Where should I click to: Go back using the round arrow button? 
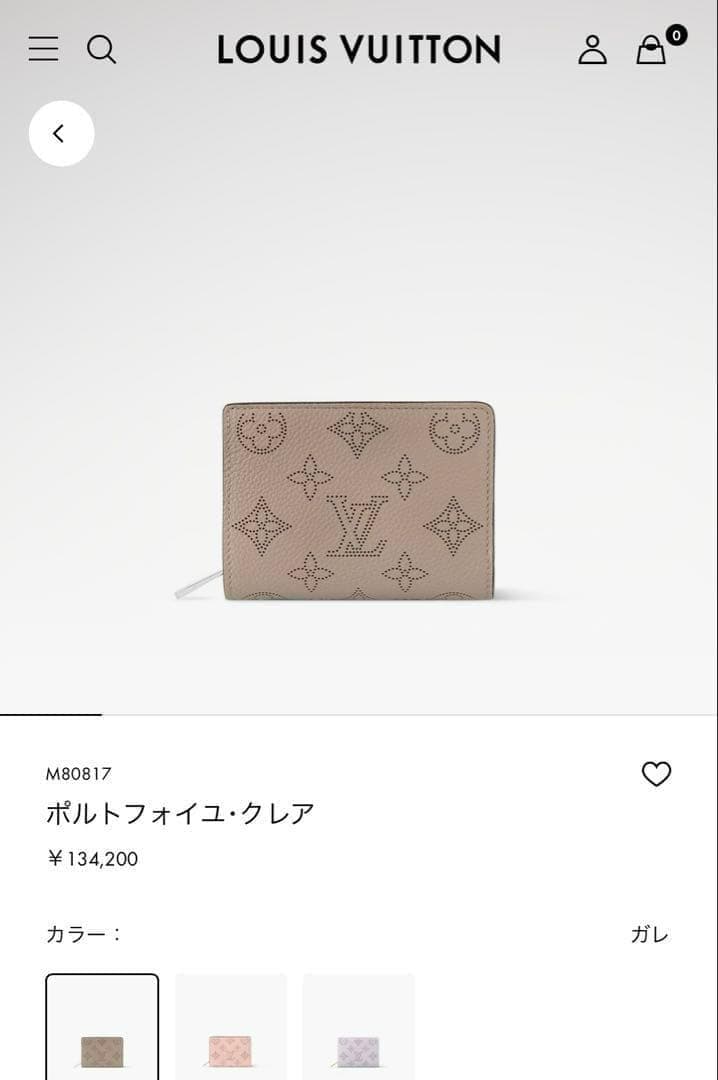[x=61, y=133]
